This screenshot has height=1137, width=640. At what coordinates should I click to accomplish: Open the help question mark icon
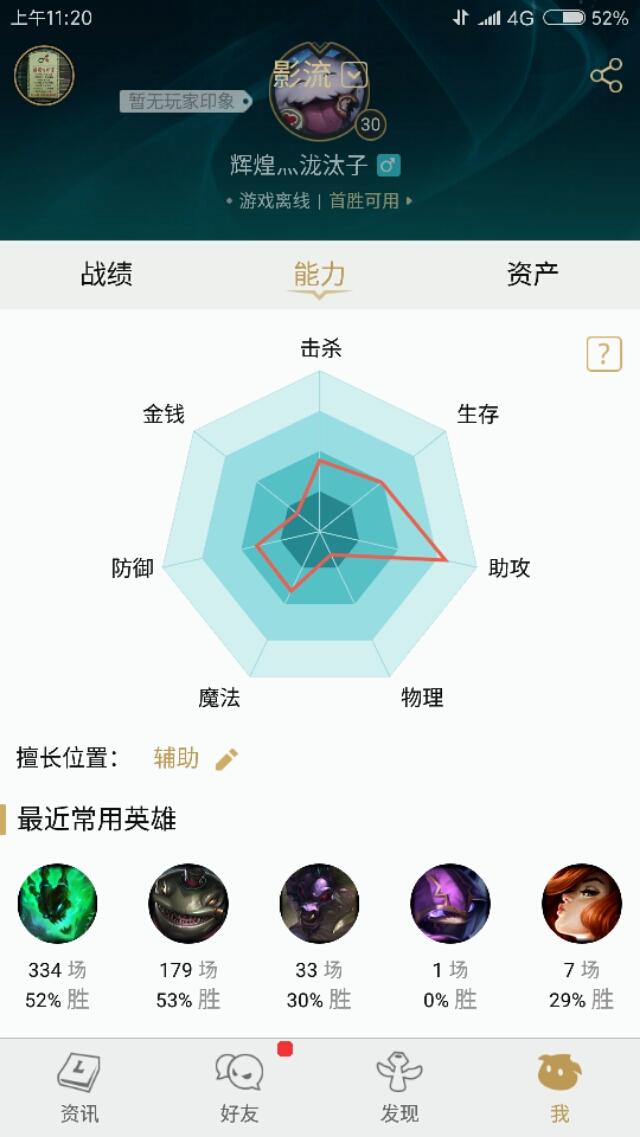(604, 355)
